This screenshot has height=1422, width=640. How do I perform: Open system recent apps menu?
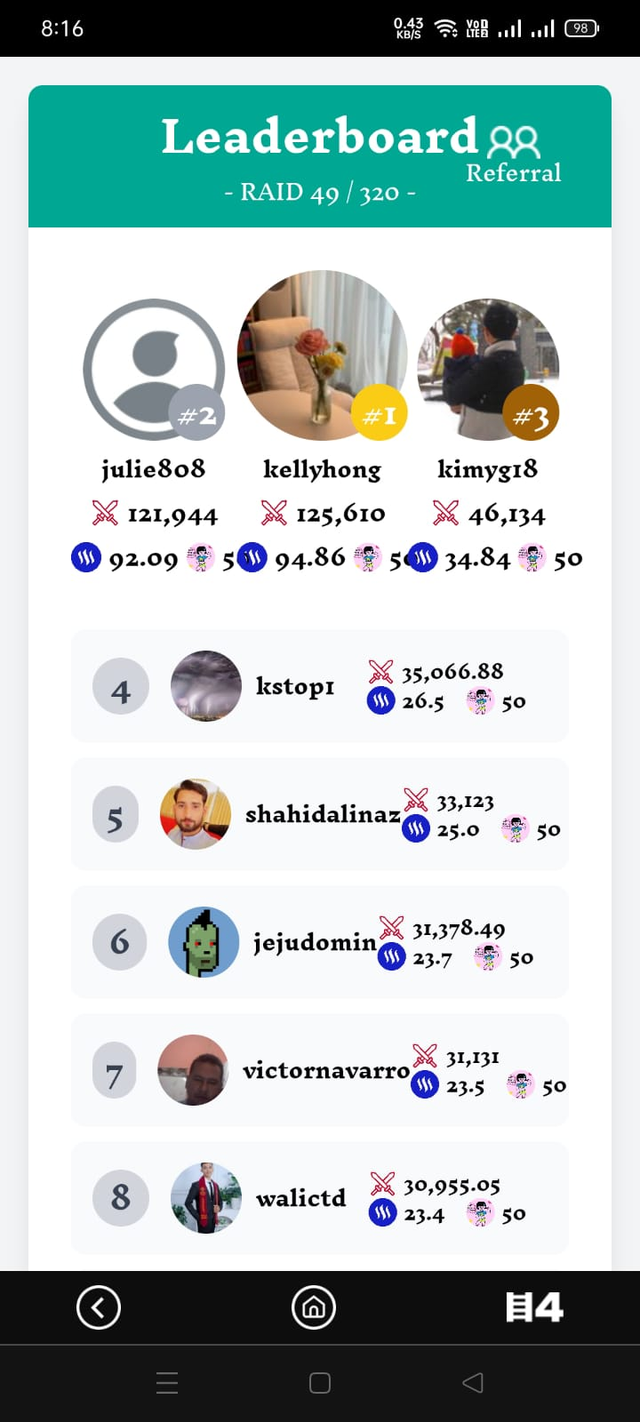pyautogui.click(x=167, y=1383)
